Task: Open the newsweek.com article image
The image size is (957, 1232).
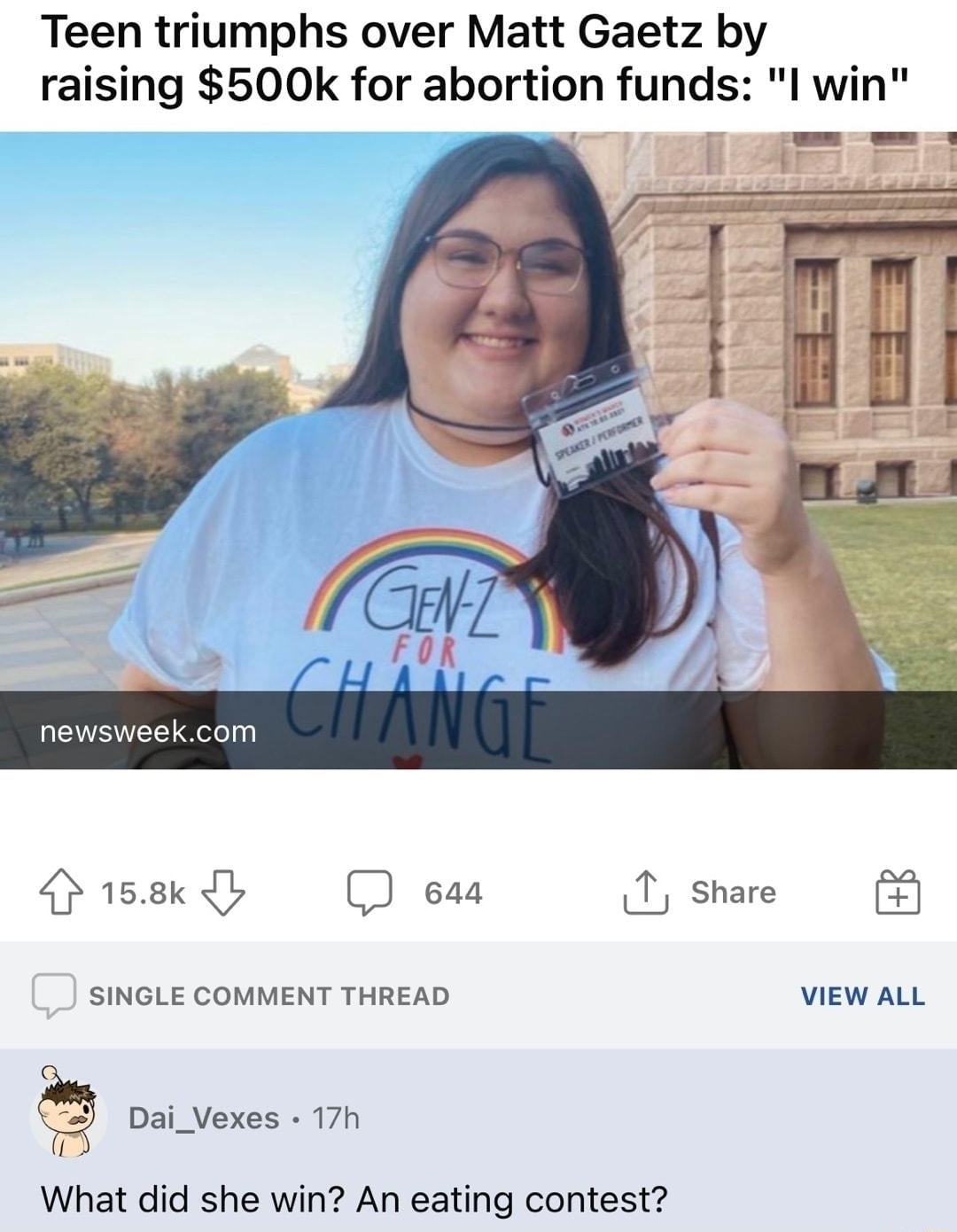Action: (x=478, y=450)
